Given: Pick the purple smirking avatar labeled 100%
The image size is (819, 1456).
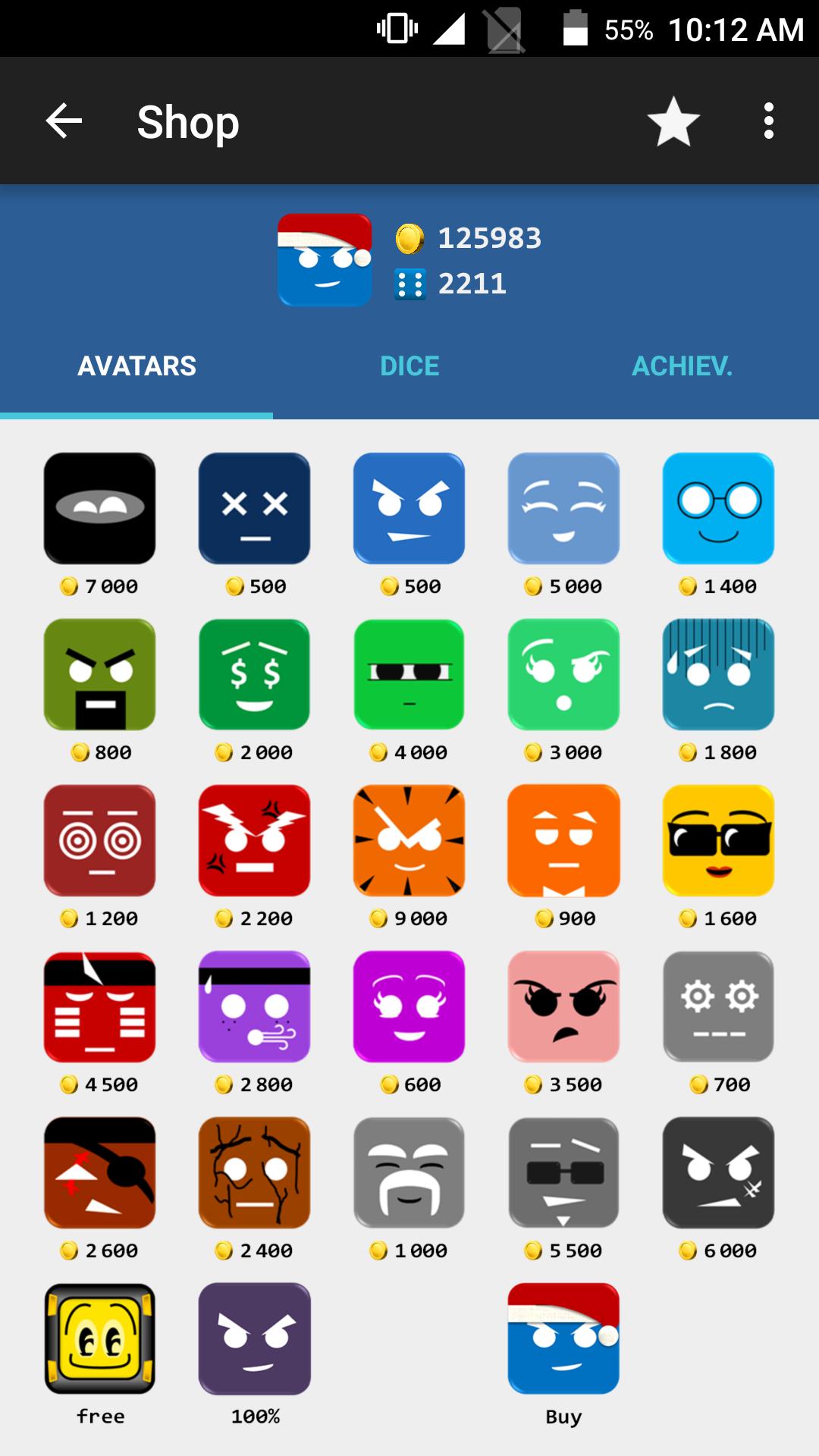Looking at the screenshot, I should pos(254,1341).
